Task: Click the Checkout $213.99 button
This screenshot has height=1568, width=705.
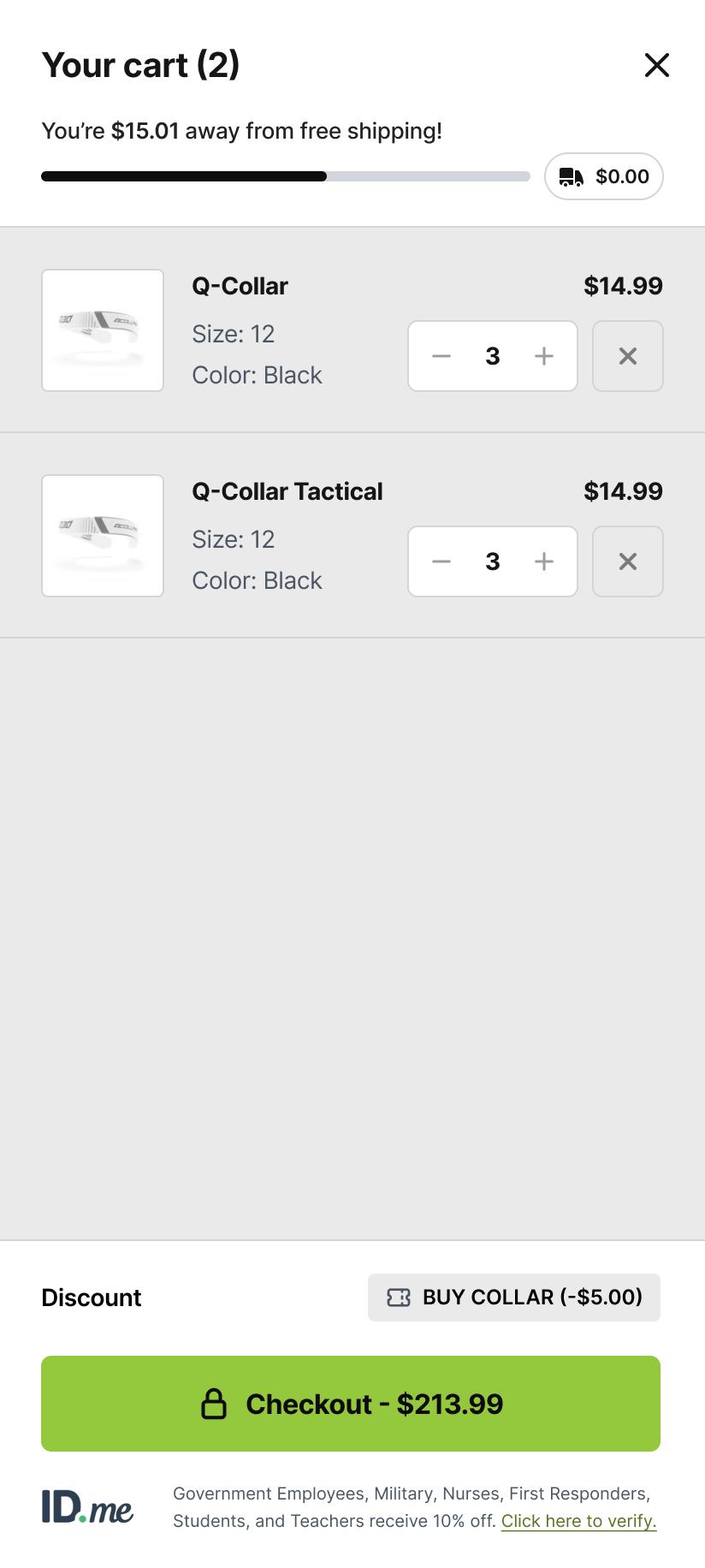Action: pyautogui.click(x=351, y=1403)
